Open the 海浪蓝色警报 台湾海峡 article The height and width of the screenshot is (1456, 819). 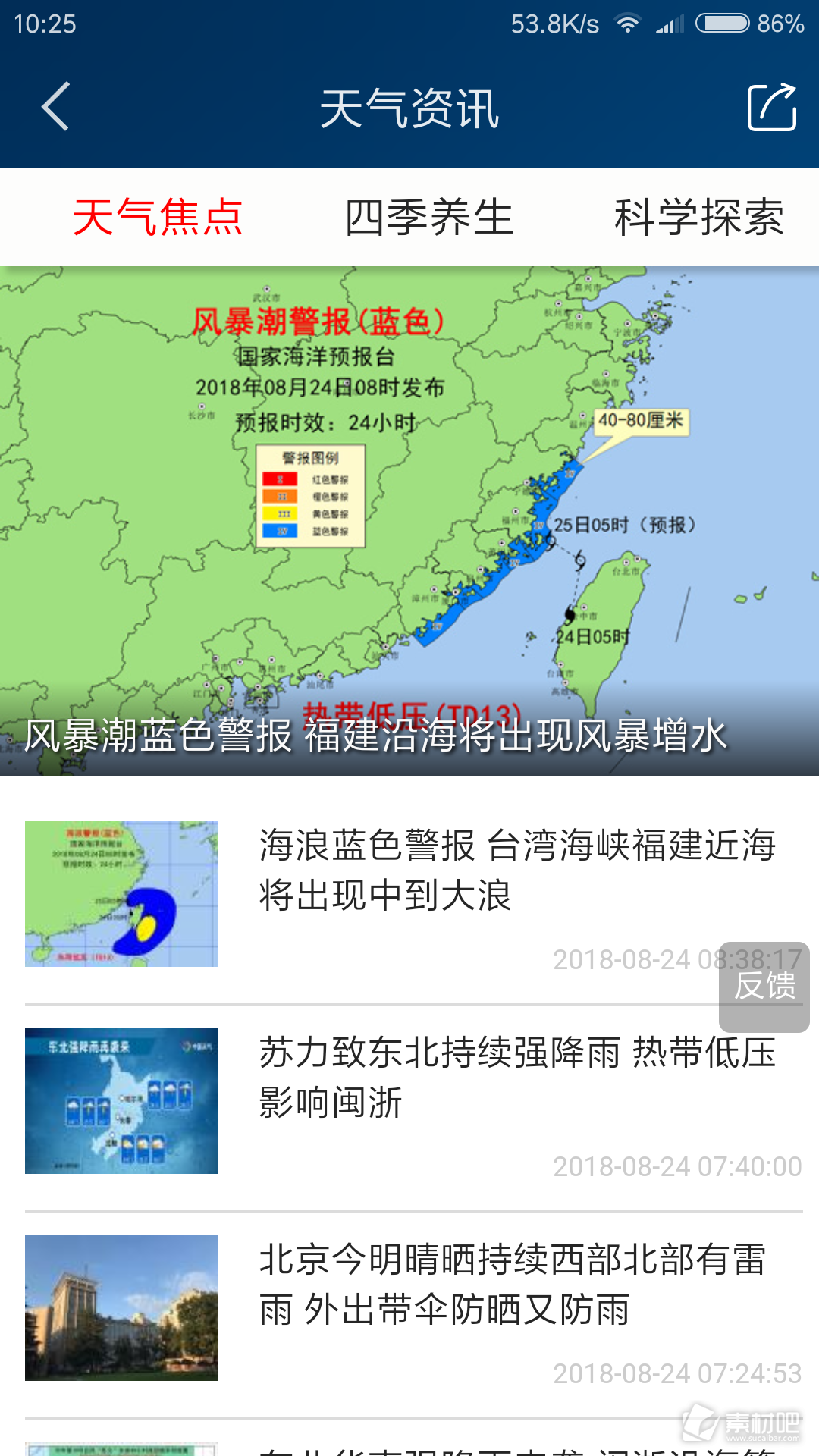tap(517, 870)
